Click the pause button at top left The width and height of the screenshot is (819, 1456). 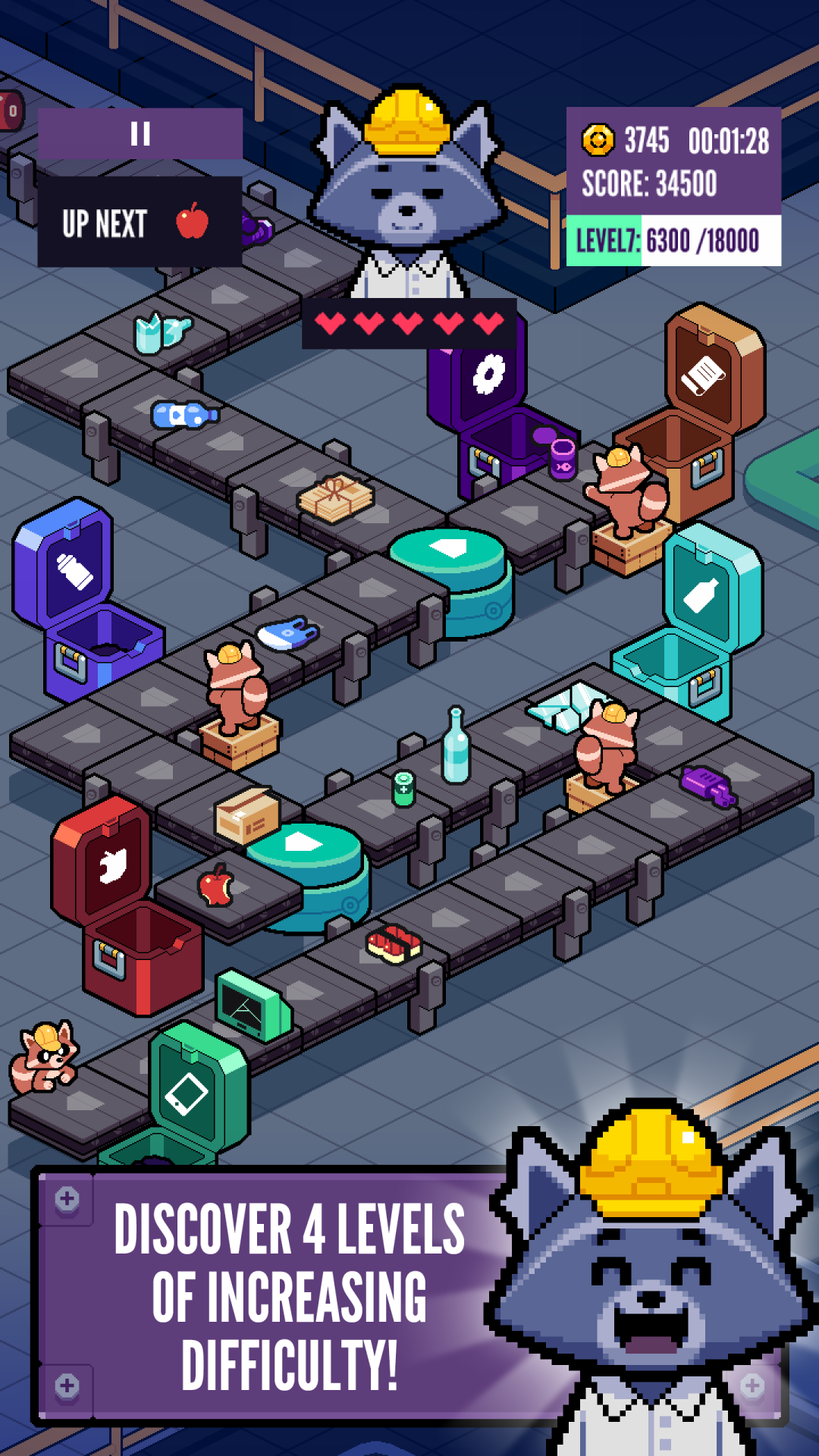click(141, 134)
